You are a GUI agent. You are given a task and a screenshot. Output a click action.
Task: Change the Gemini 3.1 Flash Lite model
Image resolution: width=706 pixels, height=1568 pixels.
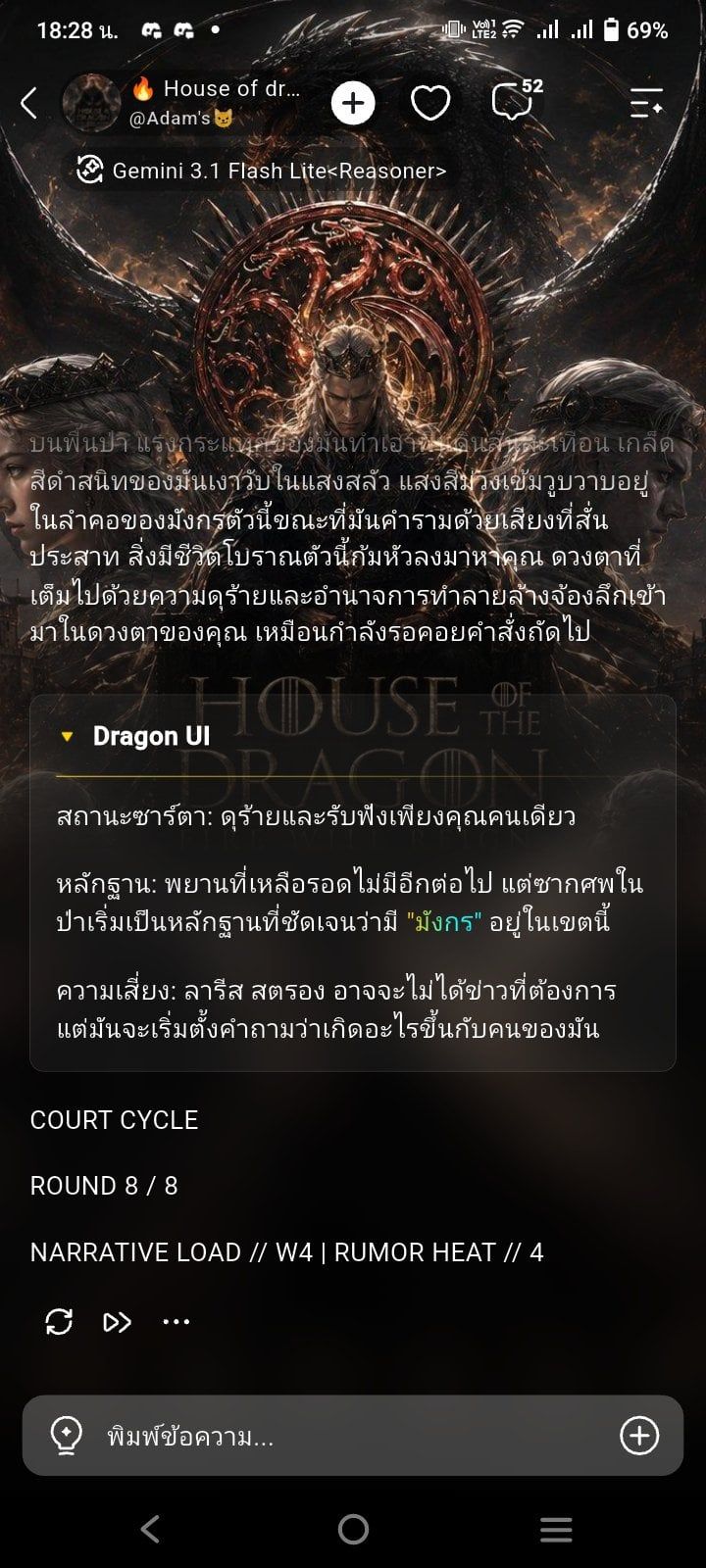click(263, 171)
